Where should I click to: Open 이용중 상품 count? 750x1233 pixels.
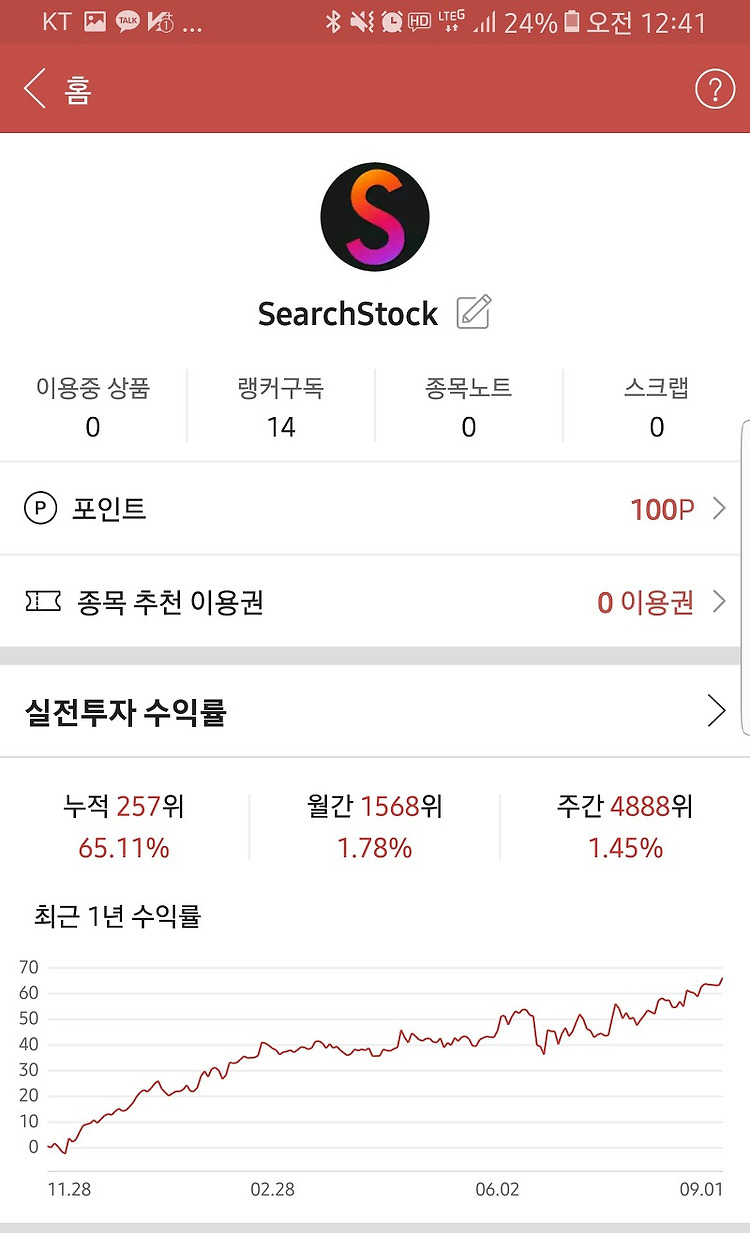coord(93,407)
